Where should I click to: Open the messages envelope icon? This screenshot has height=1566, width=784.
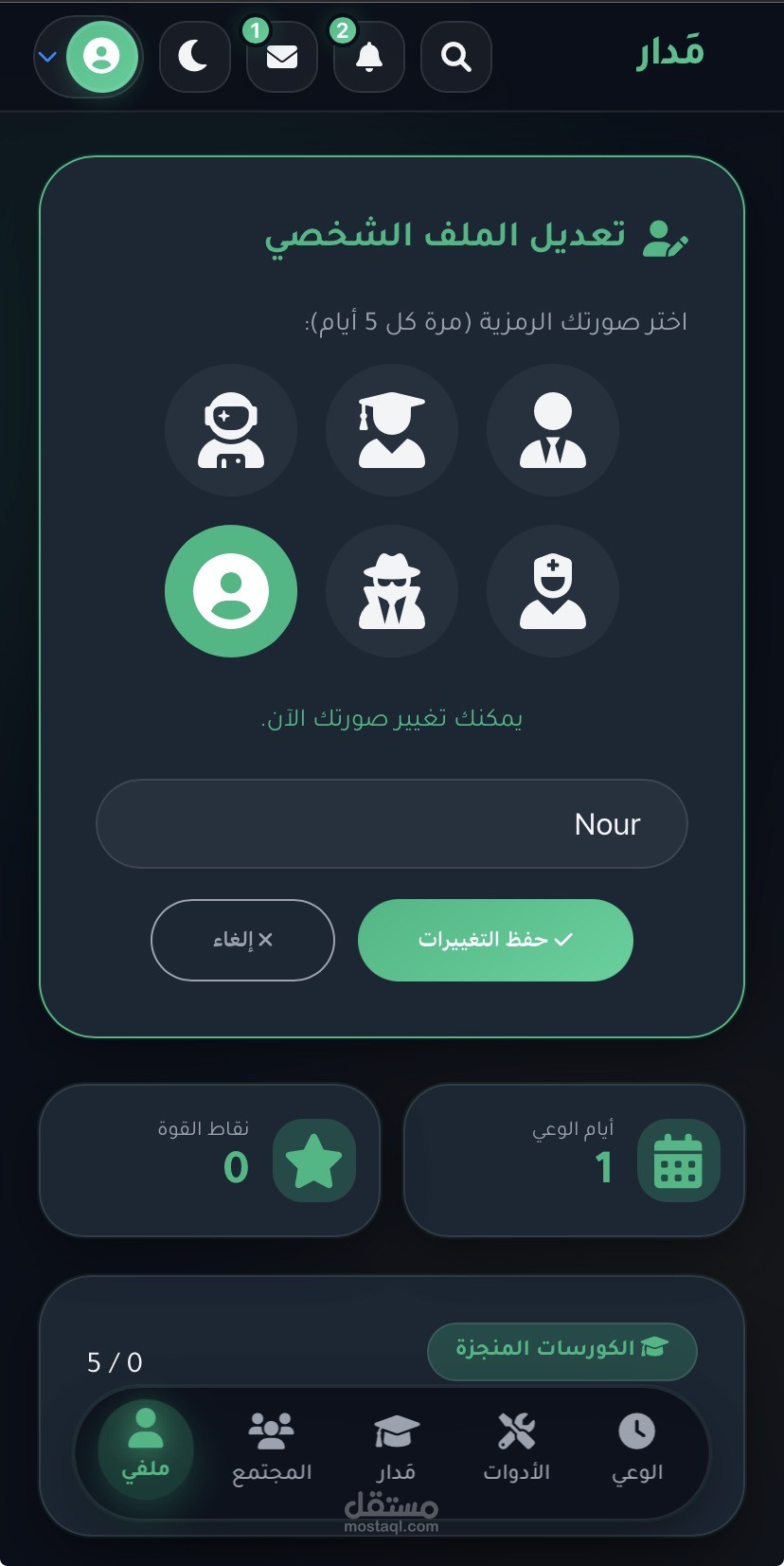tap(281, 57)
